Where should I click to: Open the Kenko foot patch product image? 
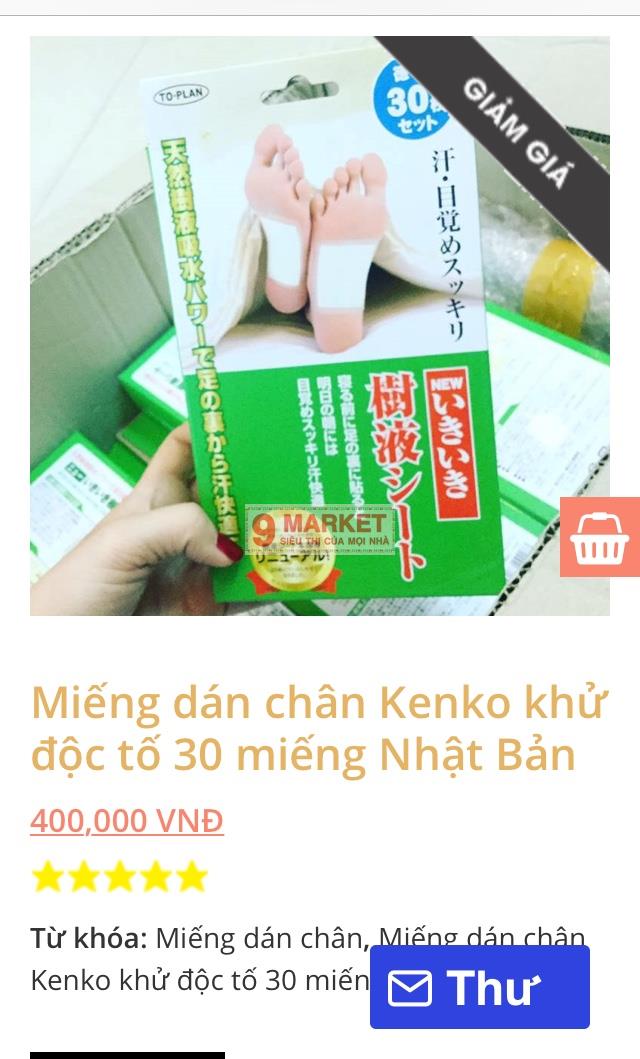click(x=319, y=326)
